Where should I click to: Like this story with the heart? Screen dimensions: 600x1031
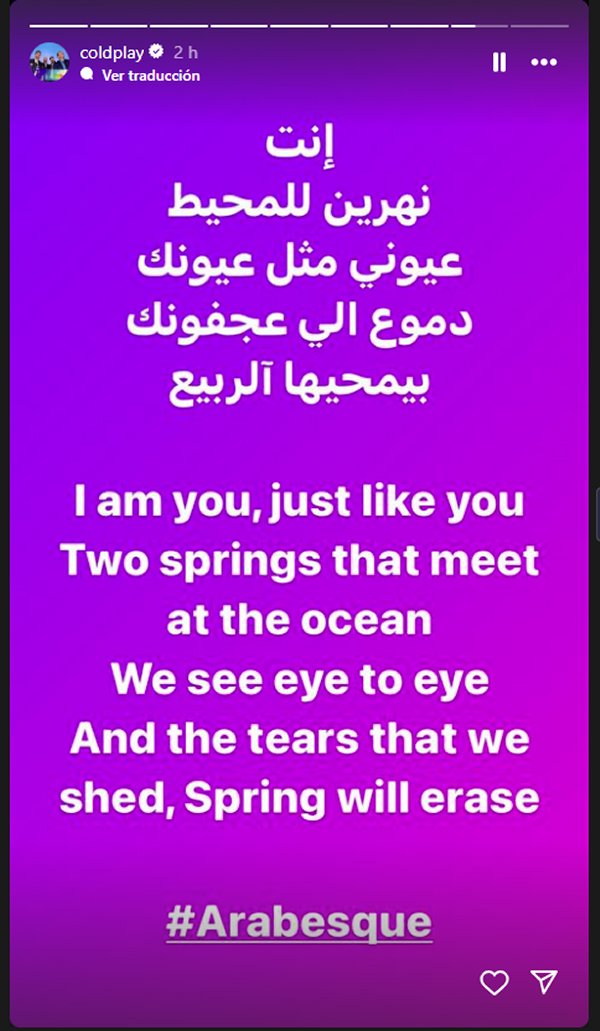(x=494, y=982)
